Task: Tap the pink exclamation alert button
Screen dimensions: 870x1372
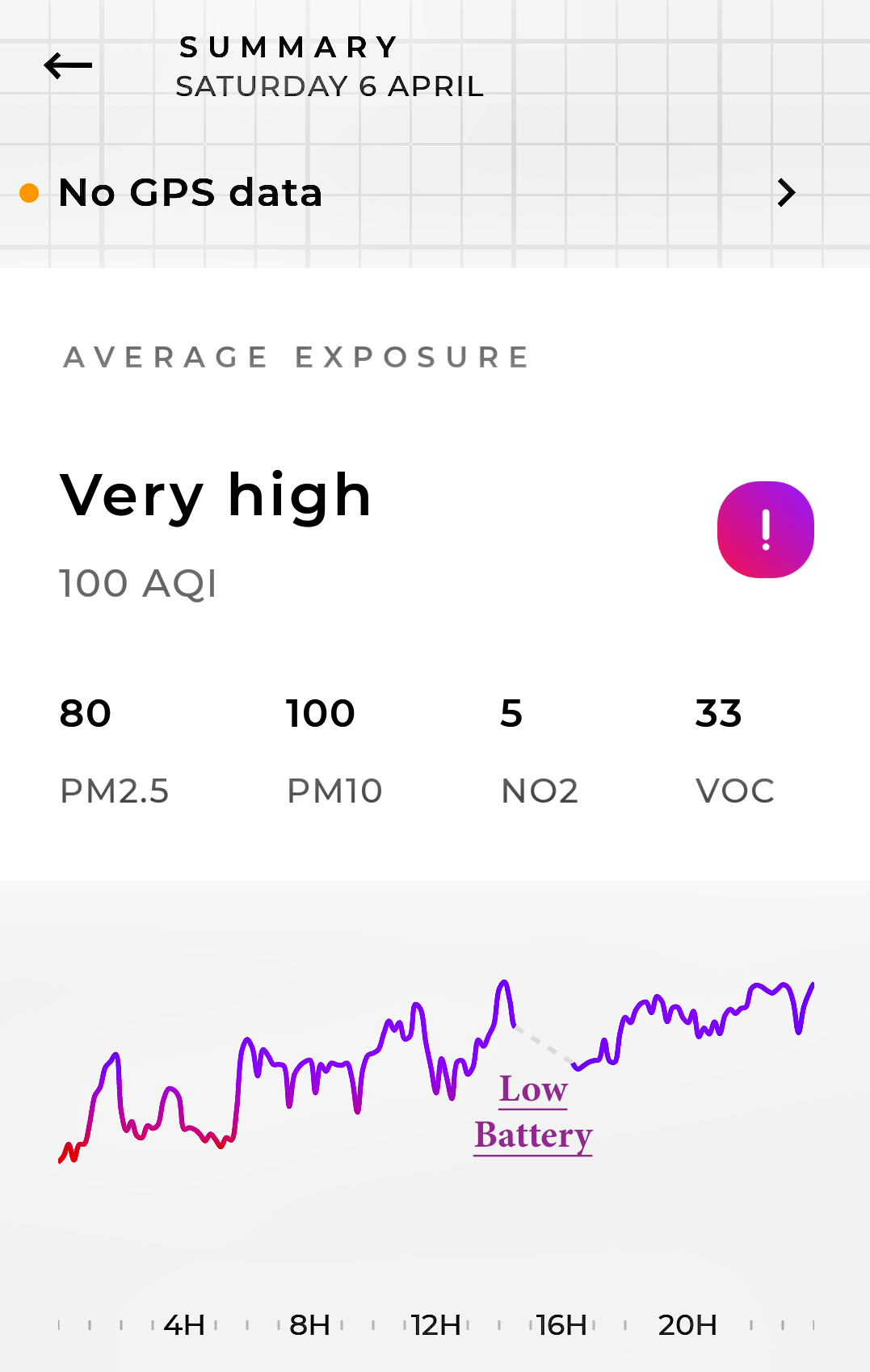Action: pos(765,530)
